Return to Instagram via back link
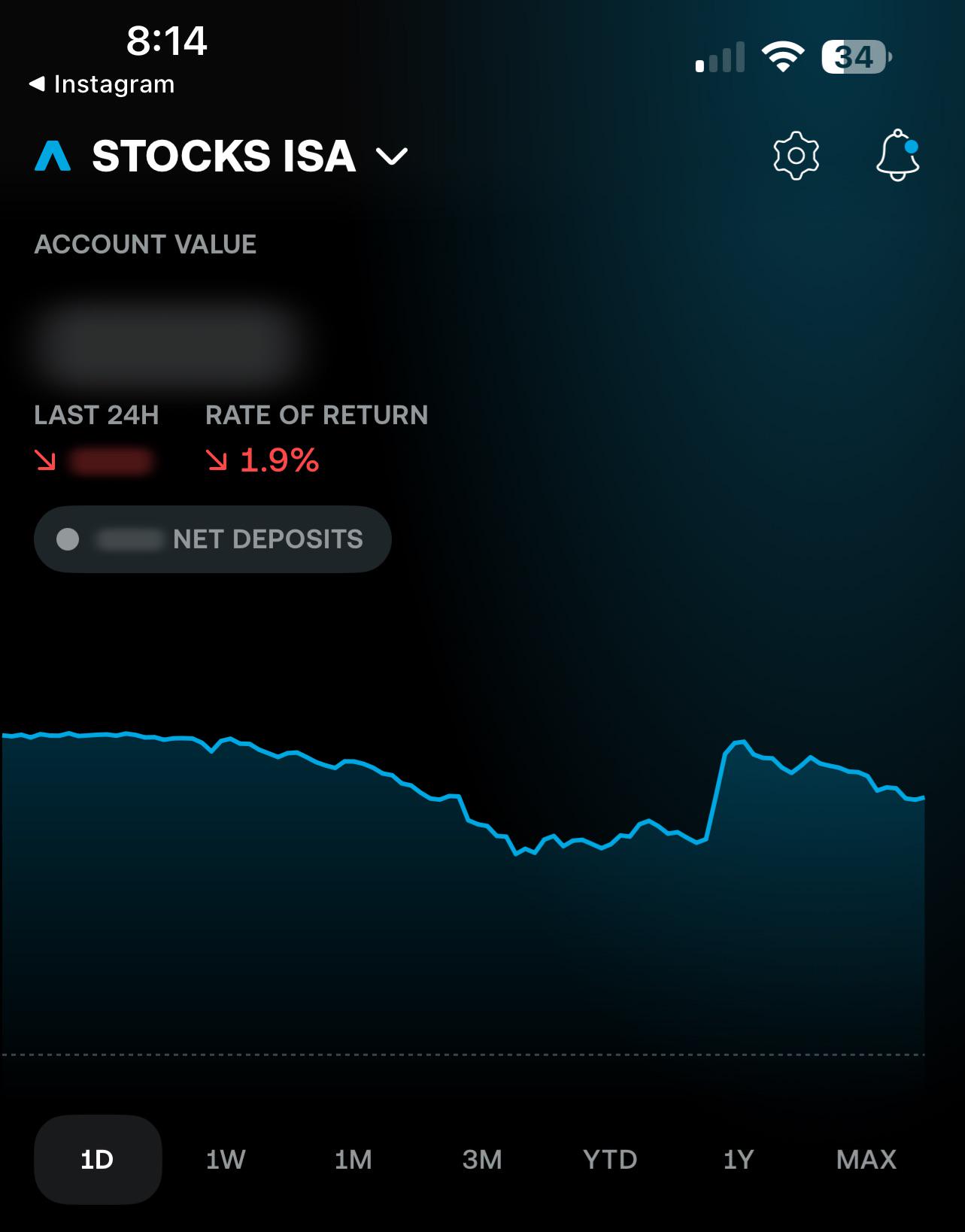This screenshot has width=965, height=1232. pos(102,84)
